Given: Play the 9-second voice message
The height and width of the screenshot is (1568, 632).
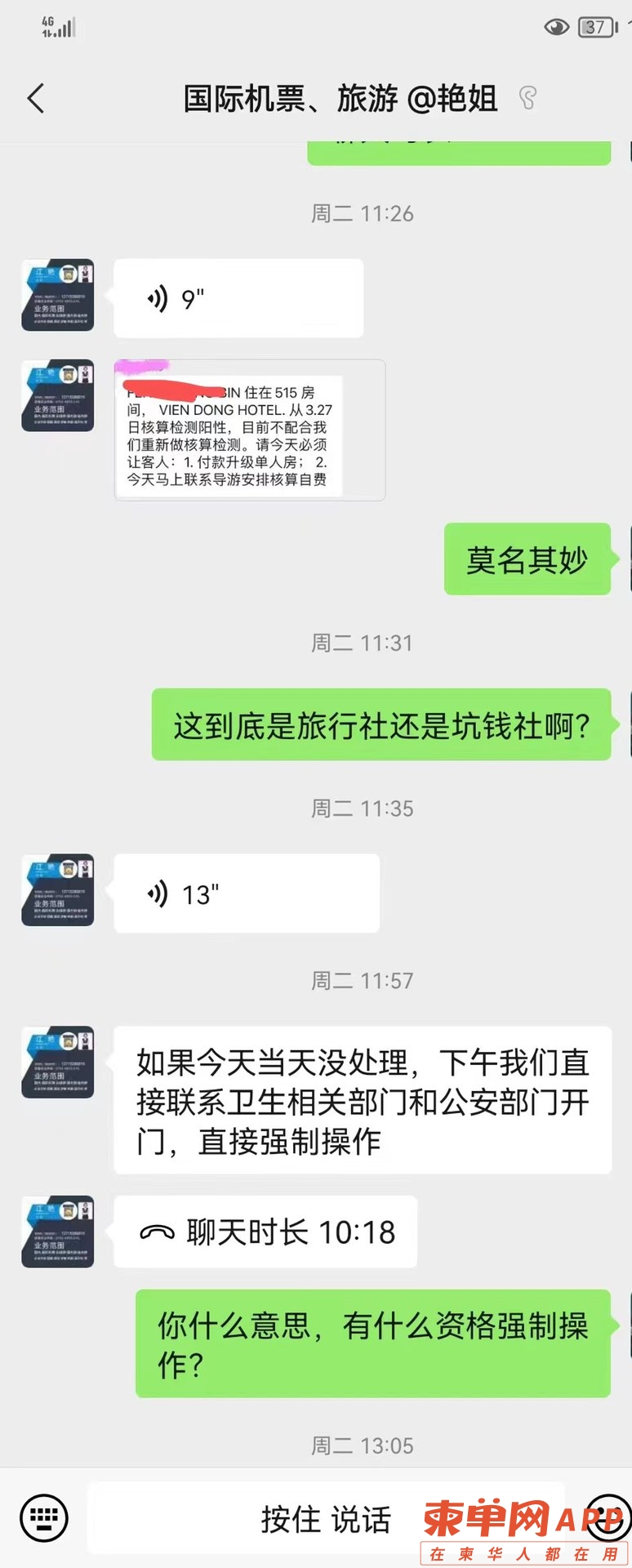Looking at the screenshot, I should coord(238,299).
